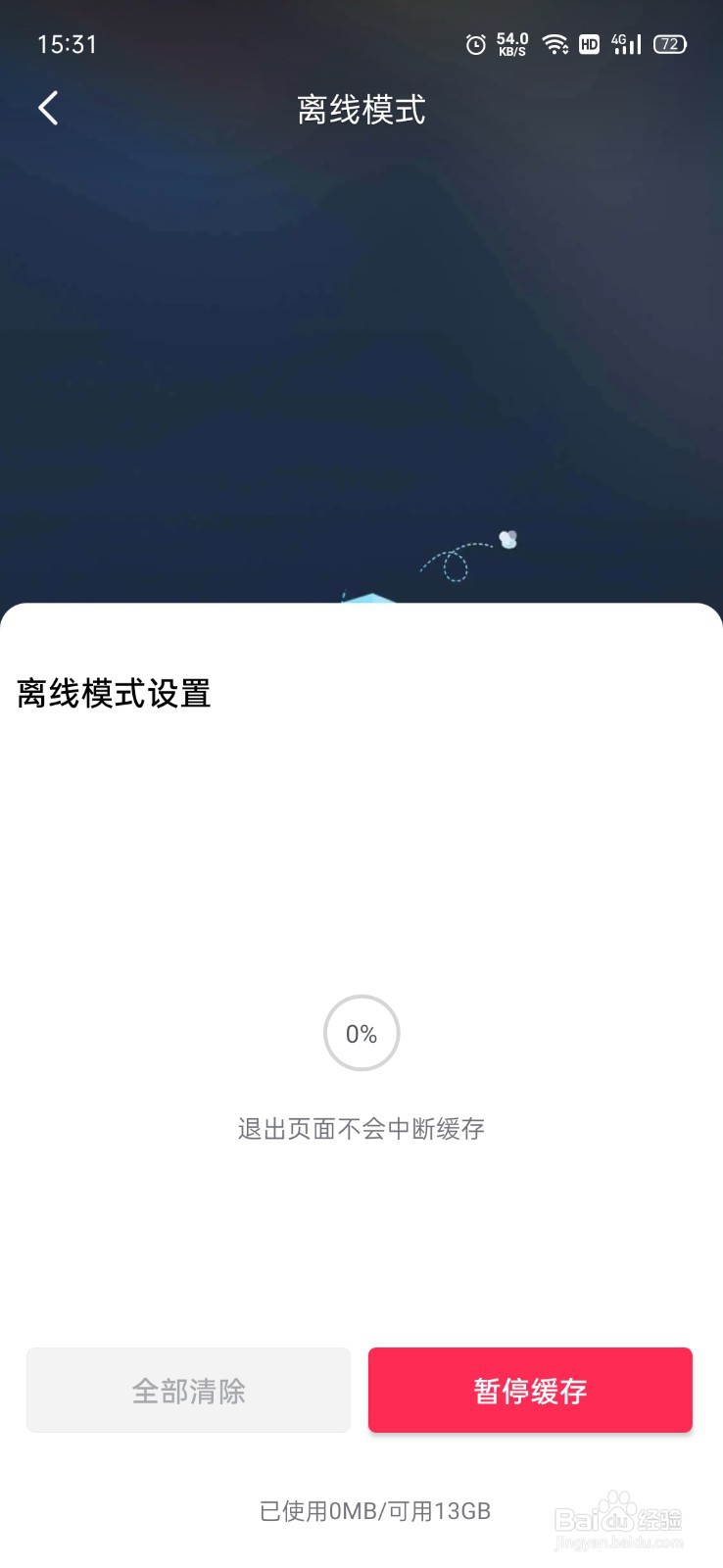Screen dimensions: 723x1568
Task: Click the back arrow icon
Action: [47, 108]
